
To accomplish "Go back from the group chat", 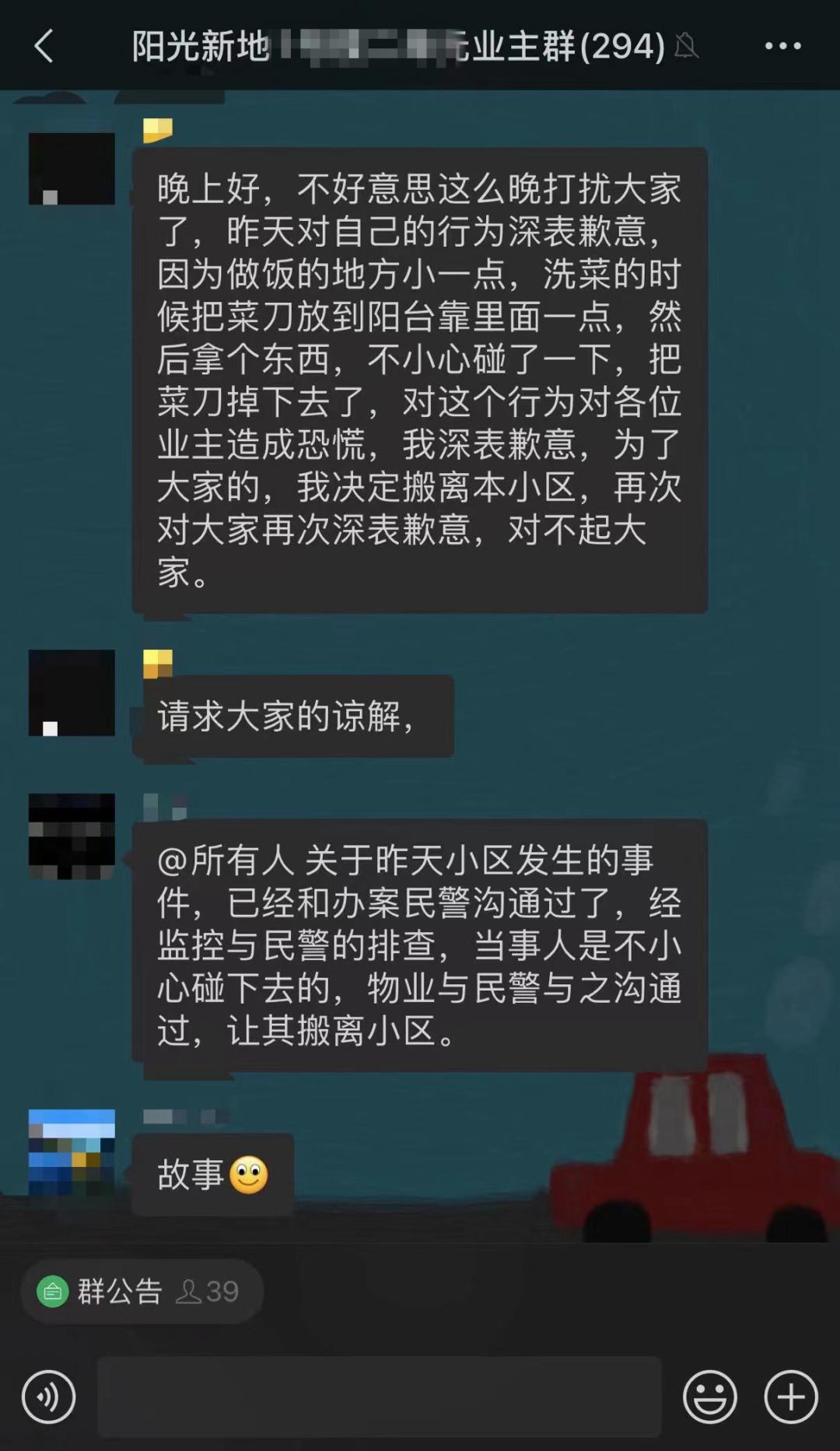I will [44, 46].
